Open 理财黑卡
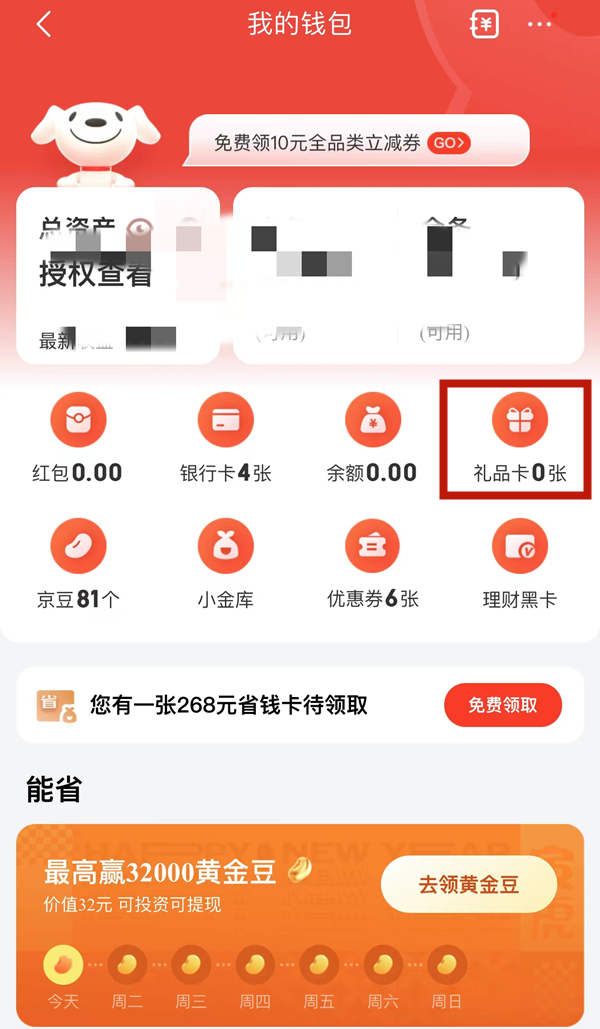Screen dimensions: 600x1029 pos(519,566)
